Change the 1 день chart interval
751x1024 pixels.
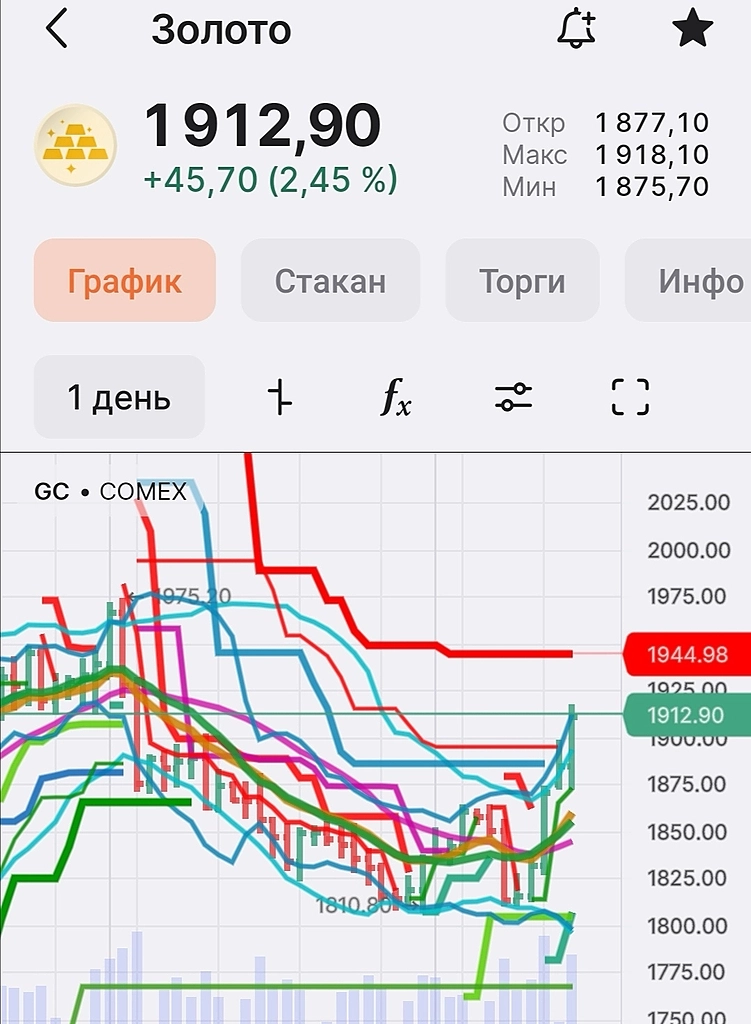tap(119, 398)
